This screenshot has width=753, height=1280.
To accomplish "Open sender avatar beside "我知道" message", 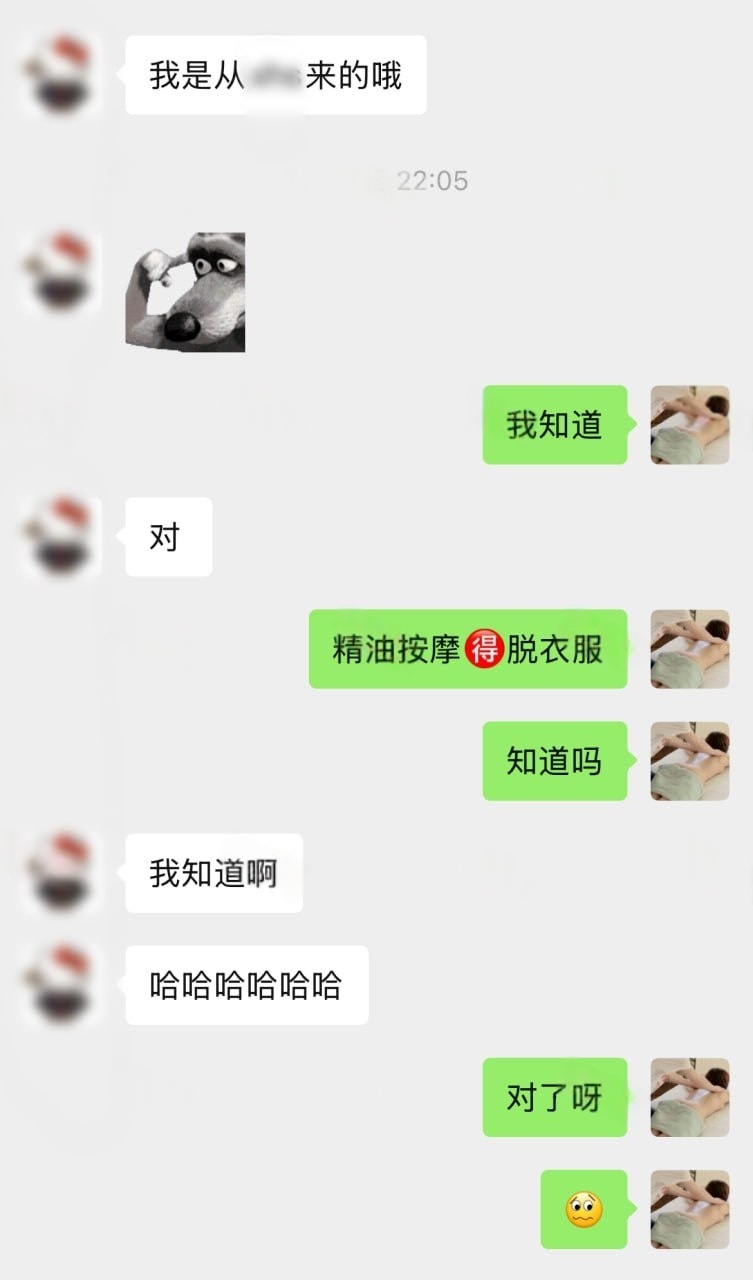I will point(689,425).
